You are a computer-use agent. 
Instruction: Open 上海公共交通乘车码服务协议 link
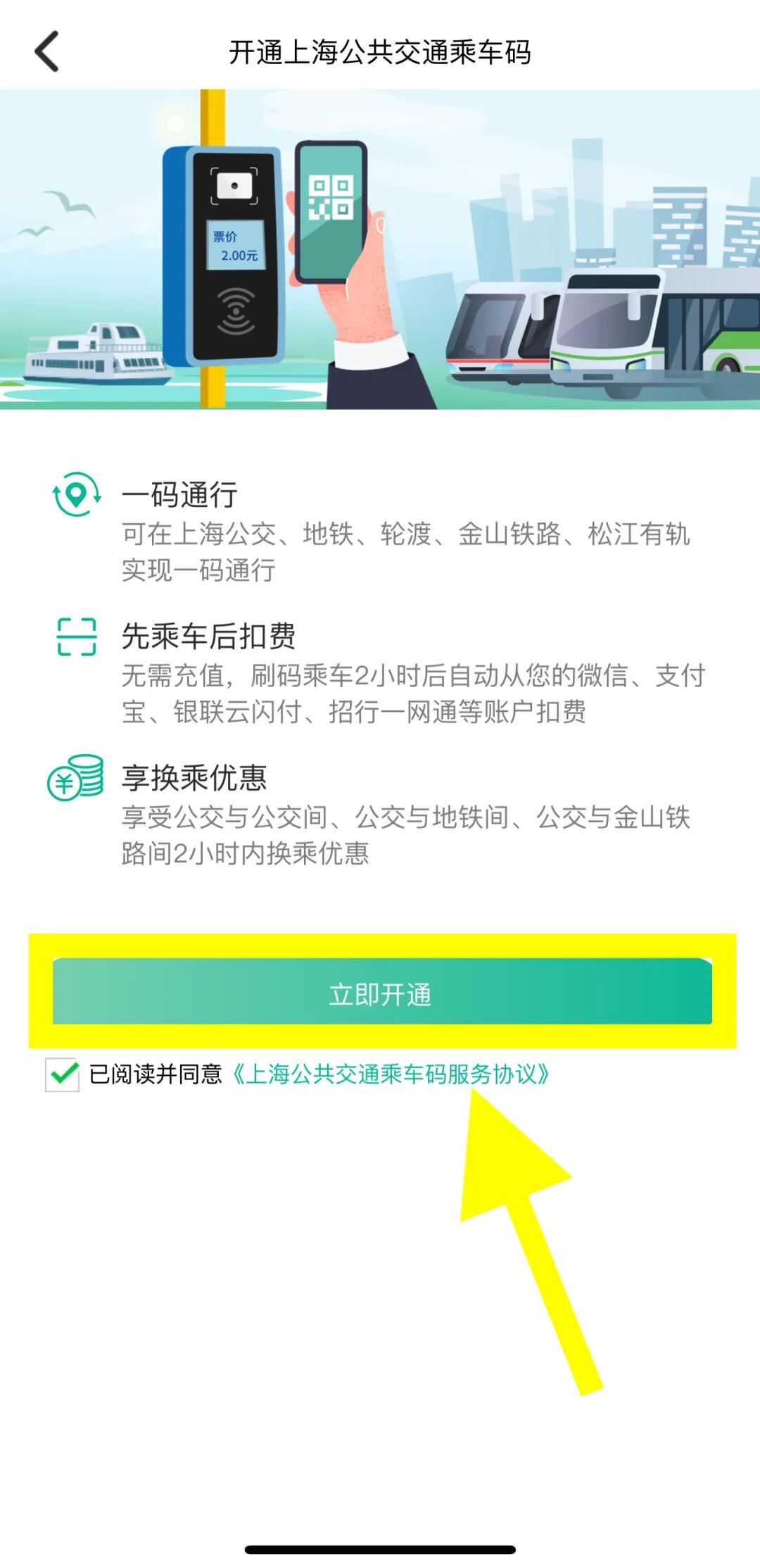(x=391, y=1074)
